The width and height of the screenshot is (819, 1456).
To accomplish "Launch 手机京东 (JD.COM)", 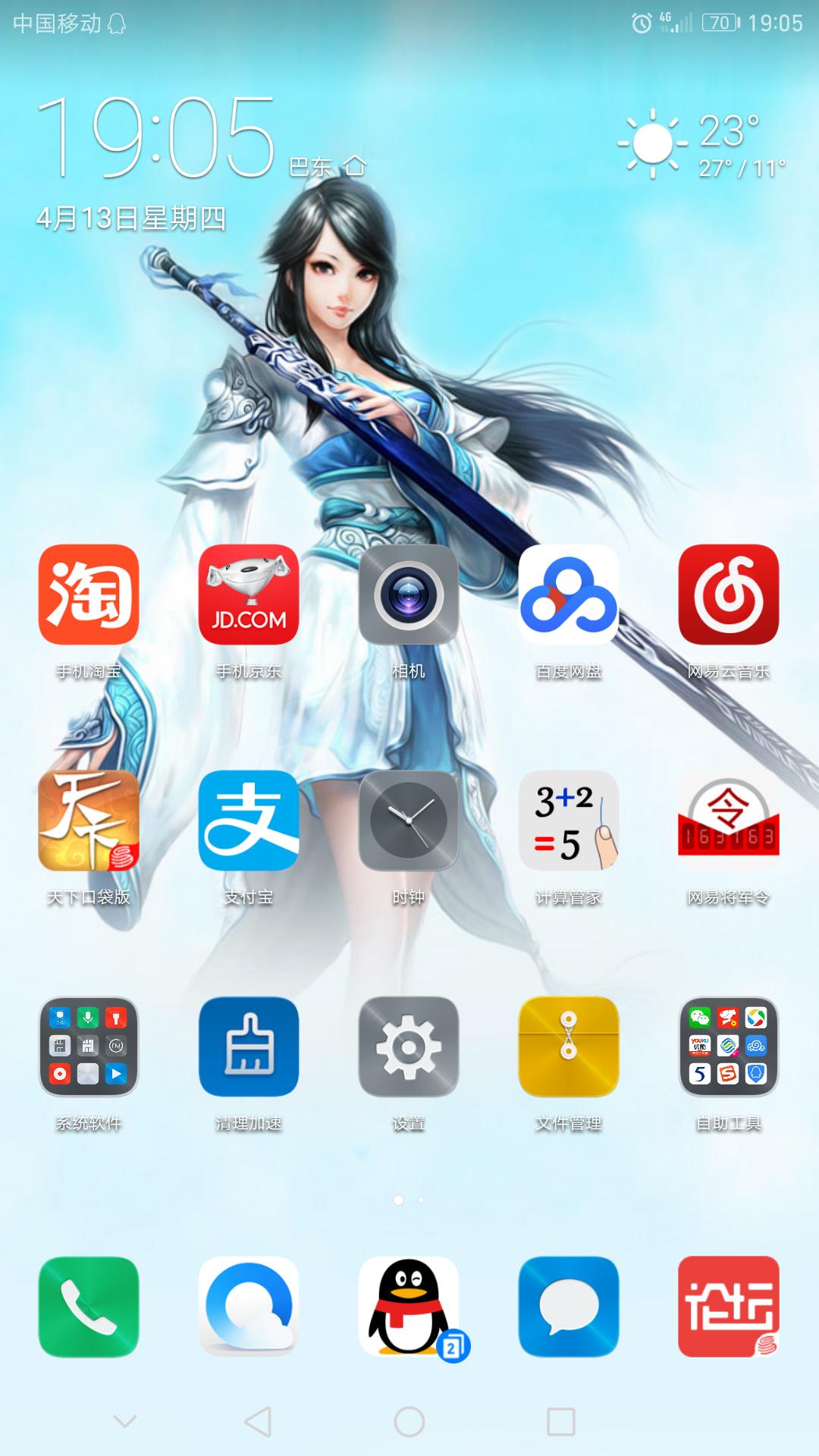I will pyautogui.click(x=249, y=595).
